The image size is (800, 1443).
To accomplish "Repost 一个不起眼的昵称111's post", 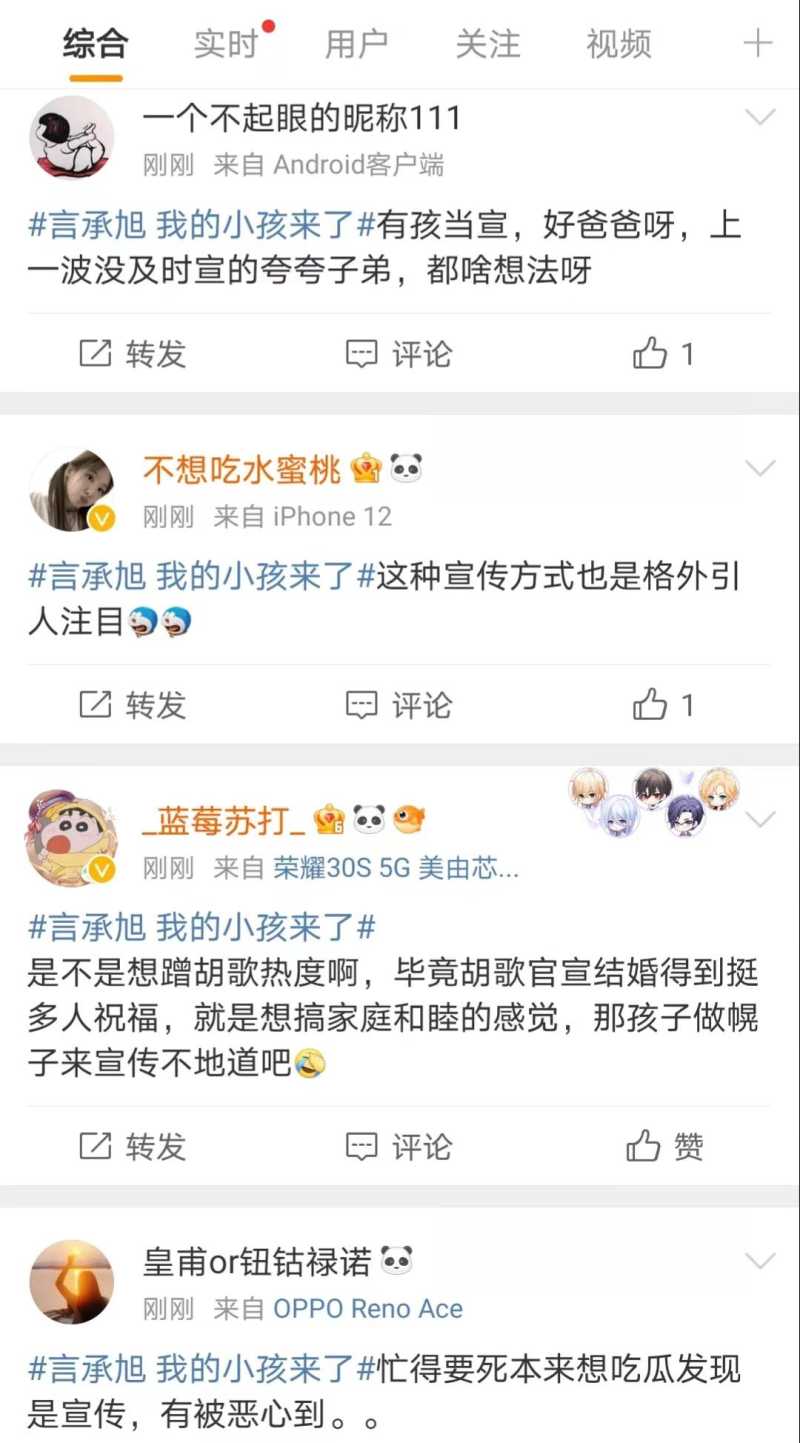I will click(x=133, y=354).
